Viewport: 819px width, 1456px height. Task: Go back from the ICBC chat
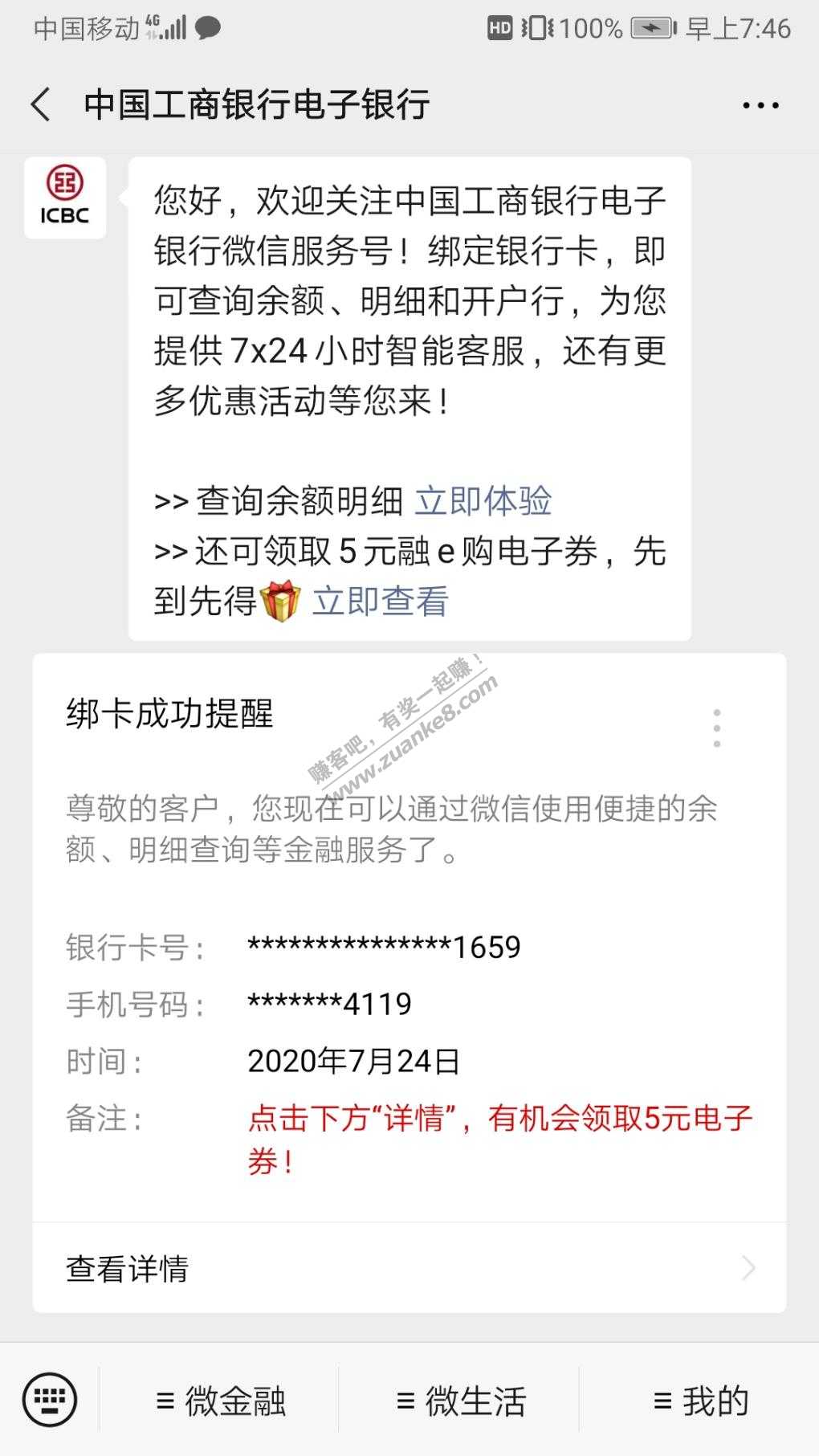(40, 105)
